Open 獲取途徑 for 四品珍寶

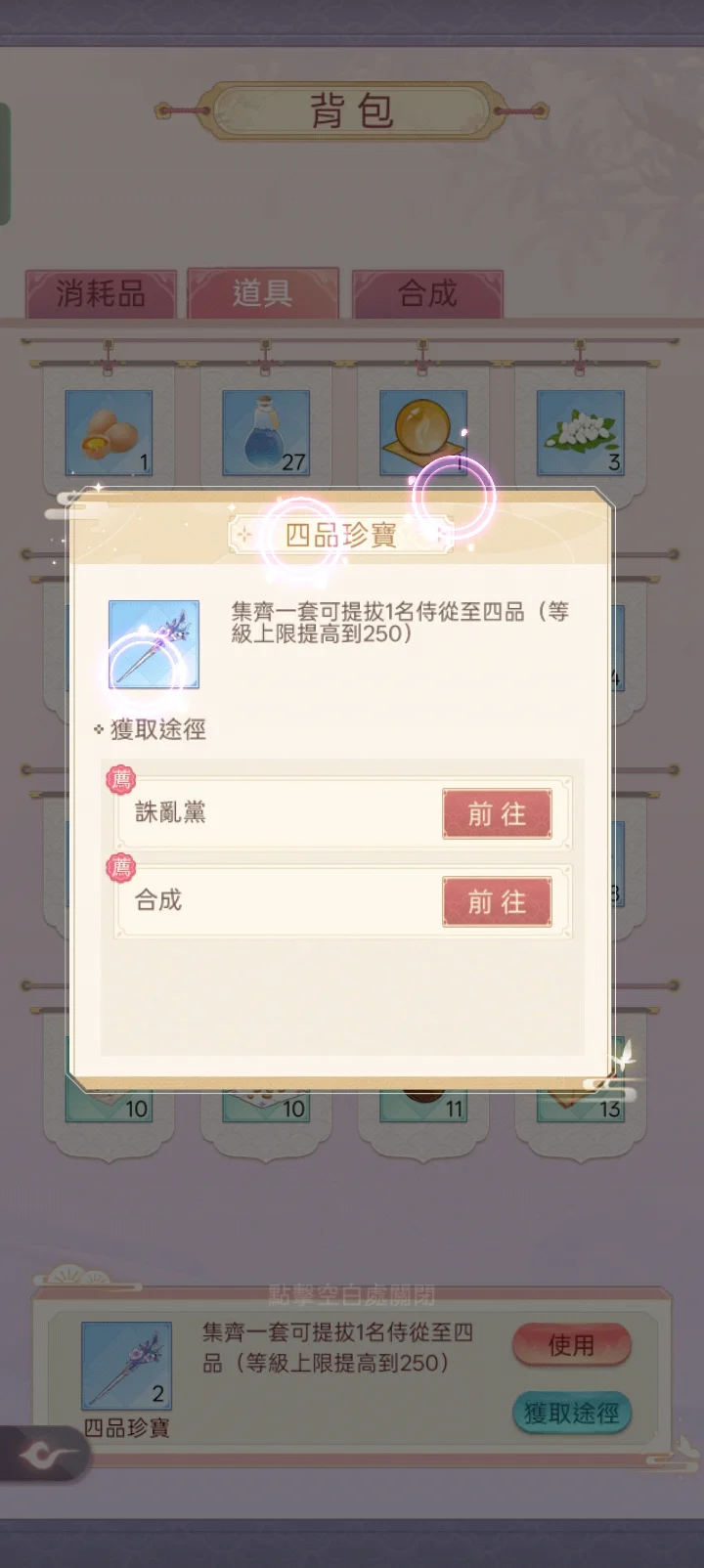pos(571,1413)
